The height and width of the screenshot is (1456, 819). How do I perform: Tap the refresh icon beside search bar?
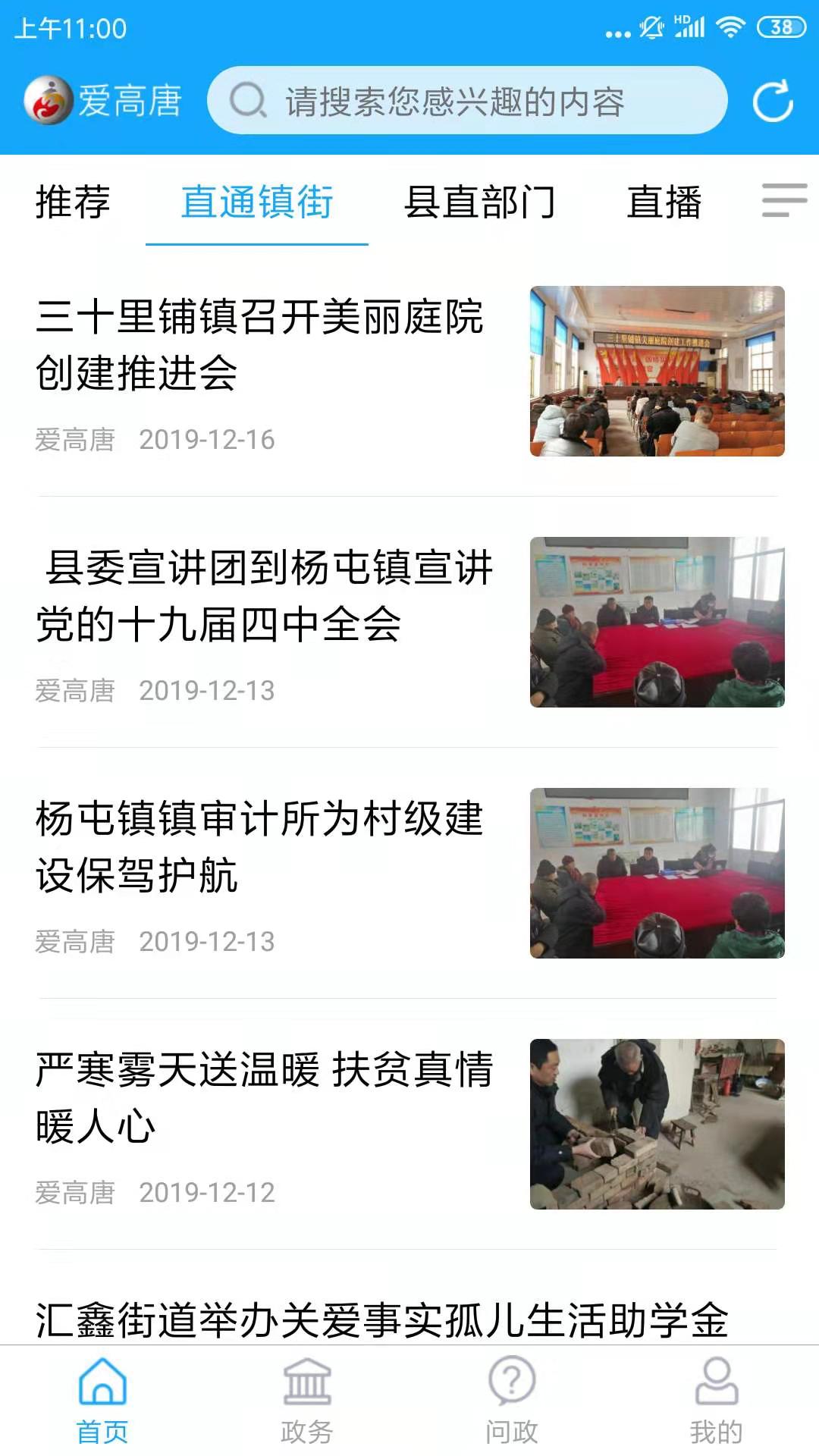click(773, 99)
